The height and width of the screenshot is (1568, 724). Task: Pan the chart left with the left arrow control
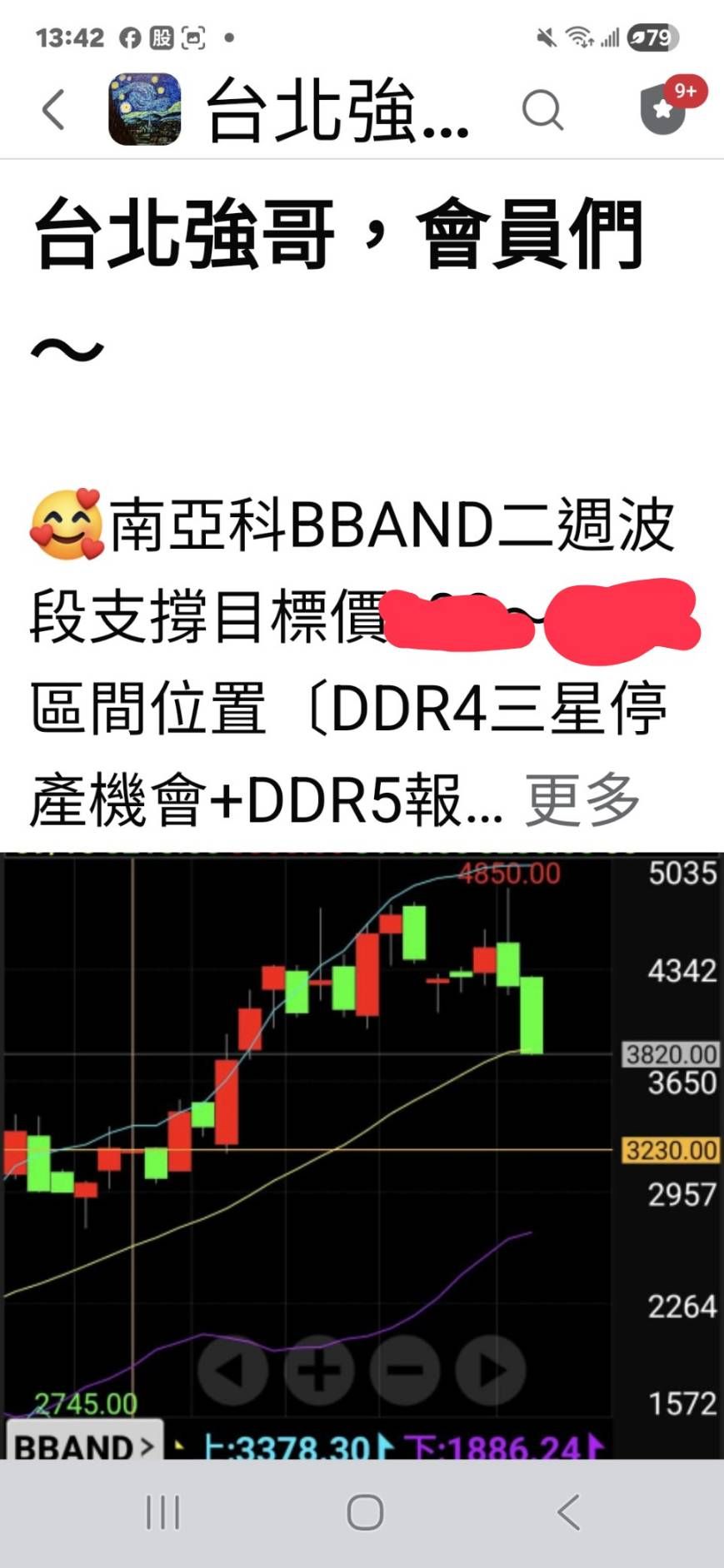(232, 1370)
